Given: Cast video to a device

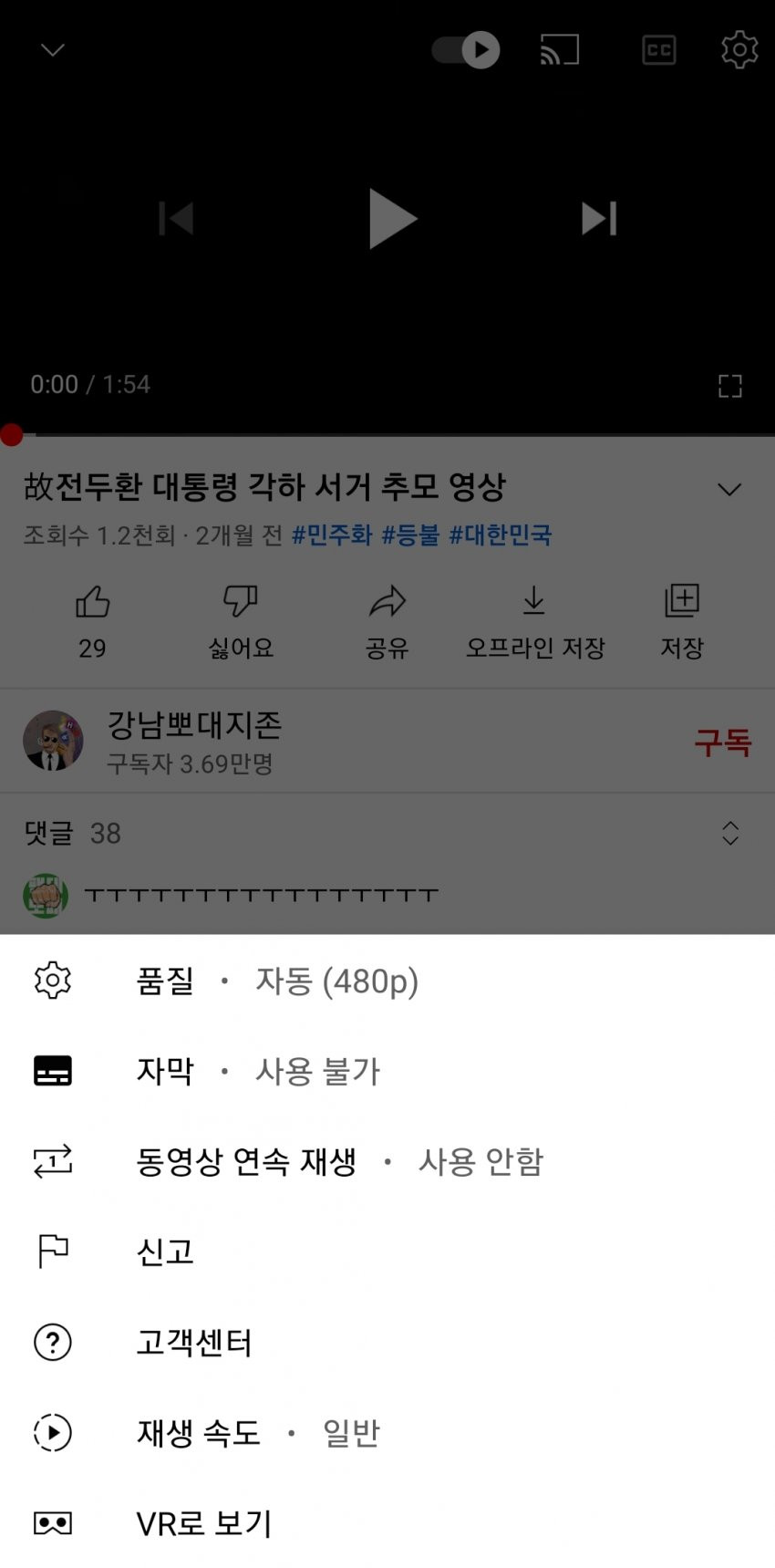Looking at the screenshot, I should point(560,49).
